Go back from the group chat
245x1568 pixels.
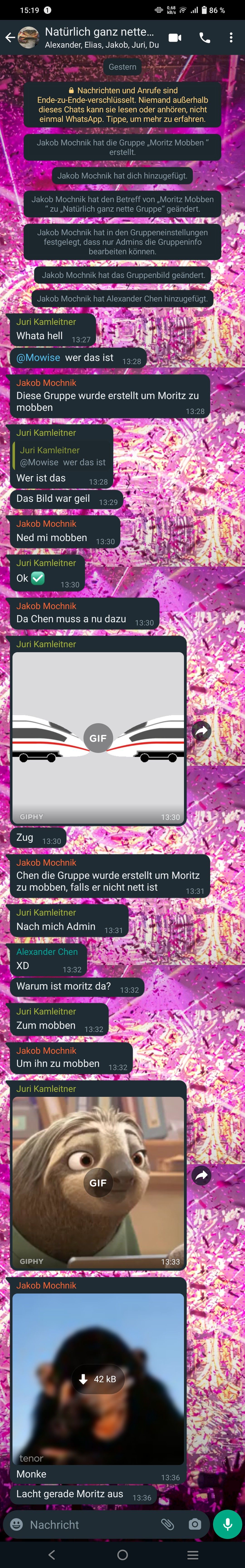[x=10, y=38]
